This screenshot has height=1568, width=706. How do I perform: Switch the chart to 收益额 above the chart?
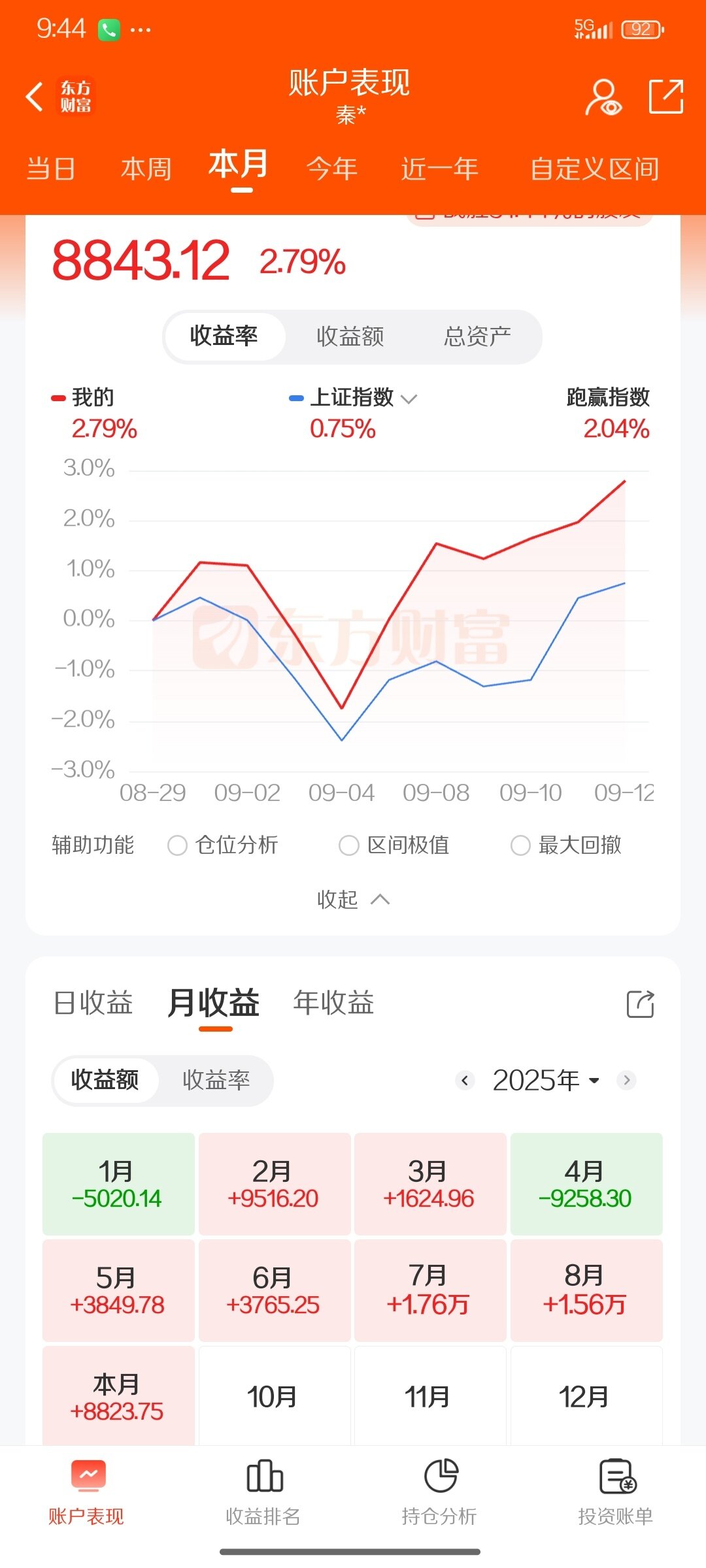(350, 336)
